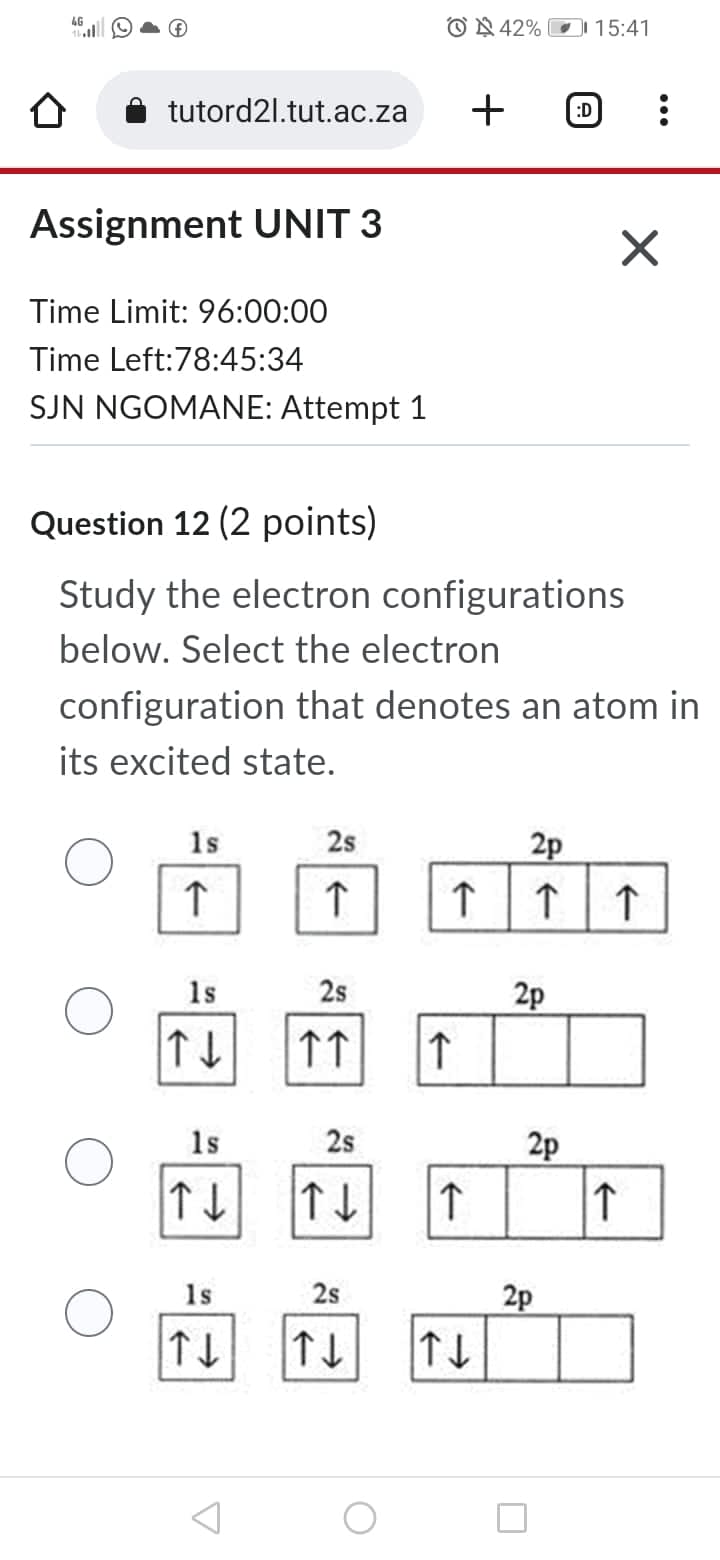720x1560 pixels.
Task: Open the browser home icon
Action: click(48, 110)
